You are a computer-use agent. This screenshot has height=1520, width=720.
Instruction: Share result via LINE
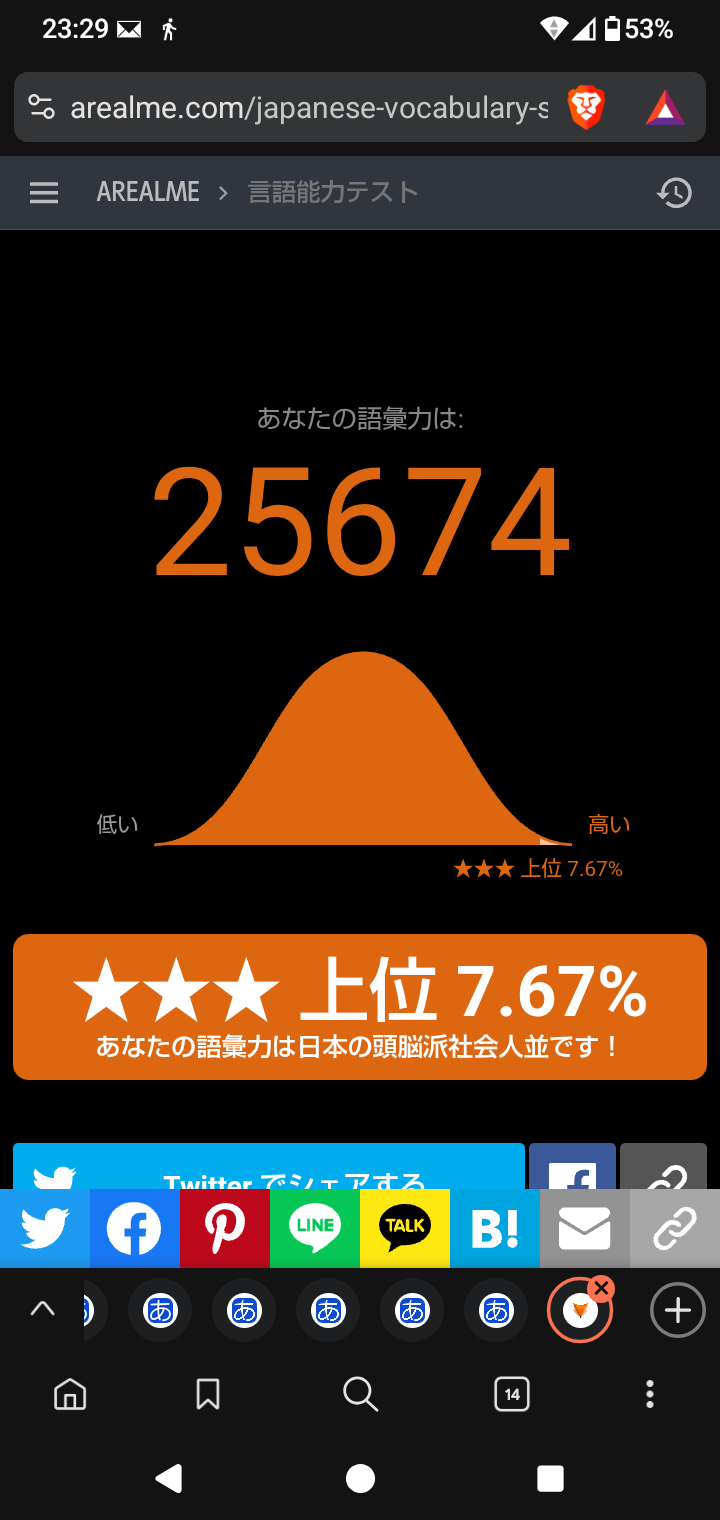pos(315,1229)
